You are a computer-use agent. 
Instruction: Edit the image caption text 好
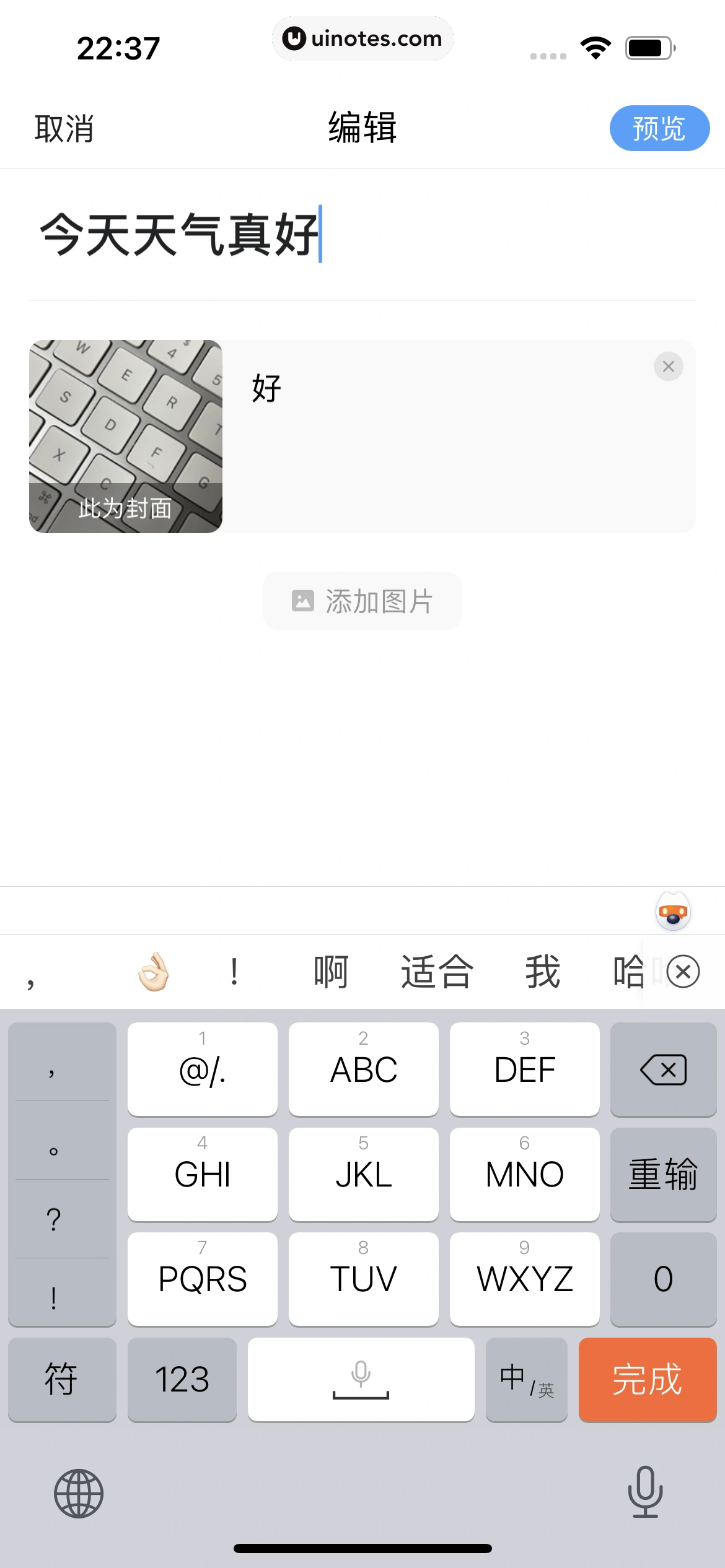267,389
